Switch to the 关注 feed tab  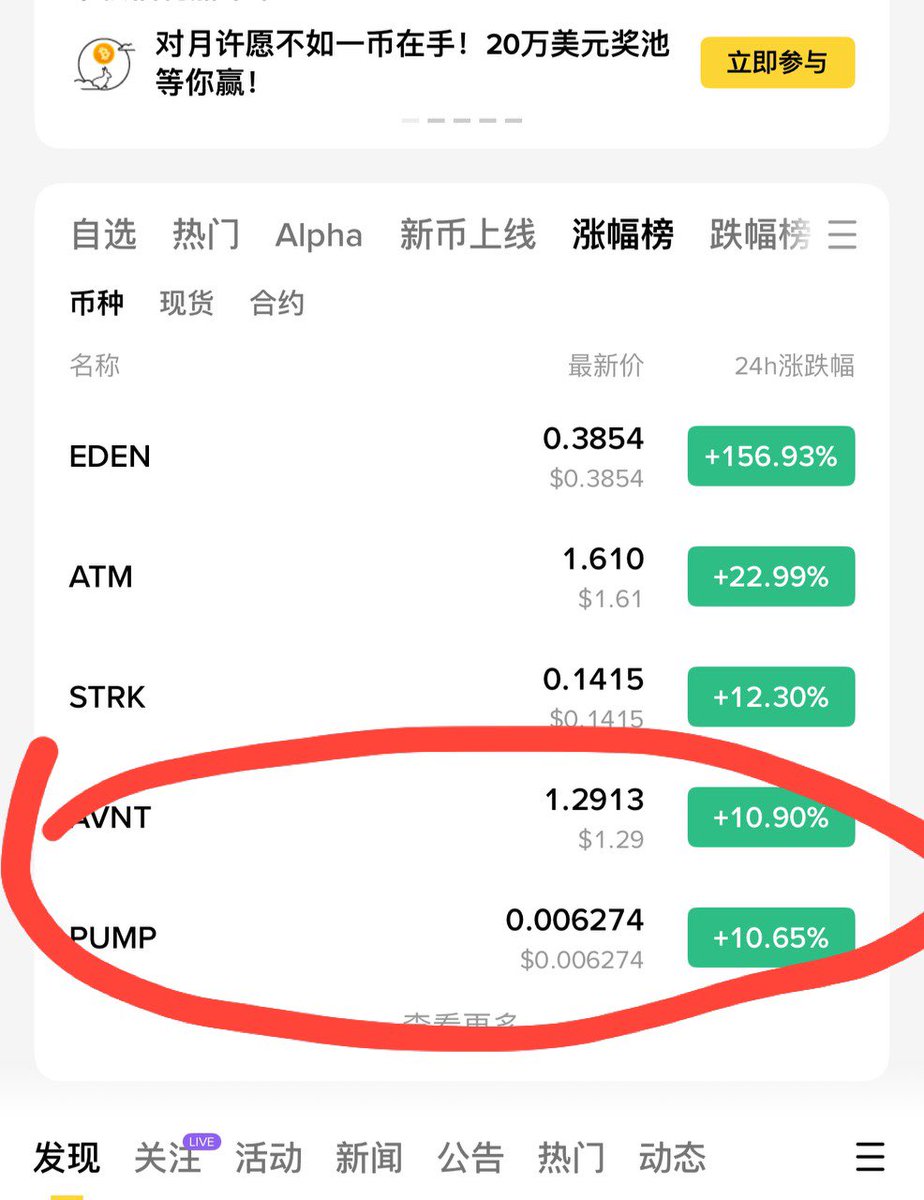168,1158
